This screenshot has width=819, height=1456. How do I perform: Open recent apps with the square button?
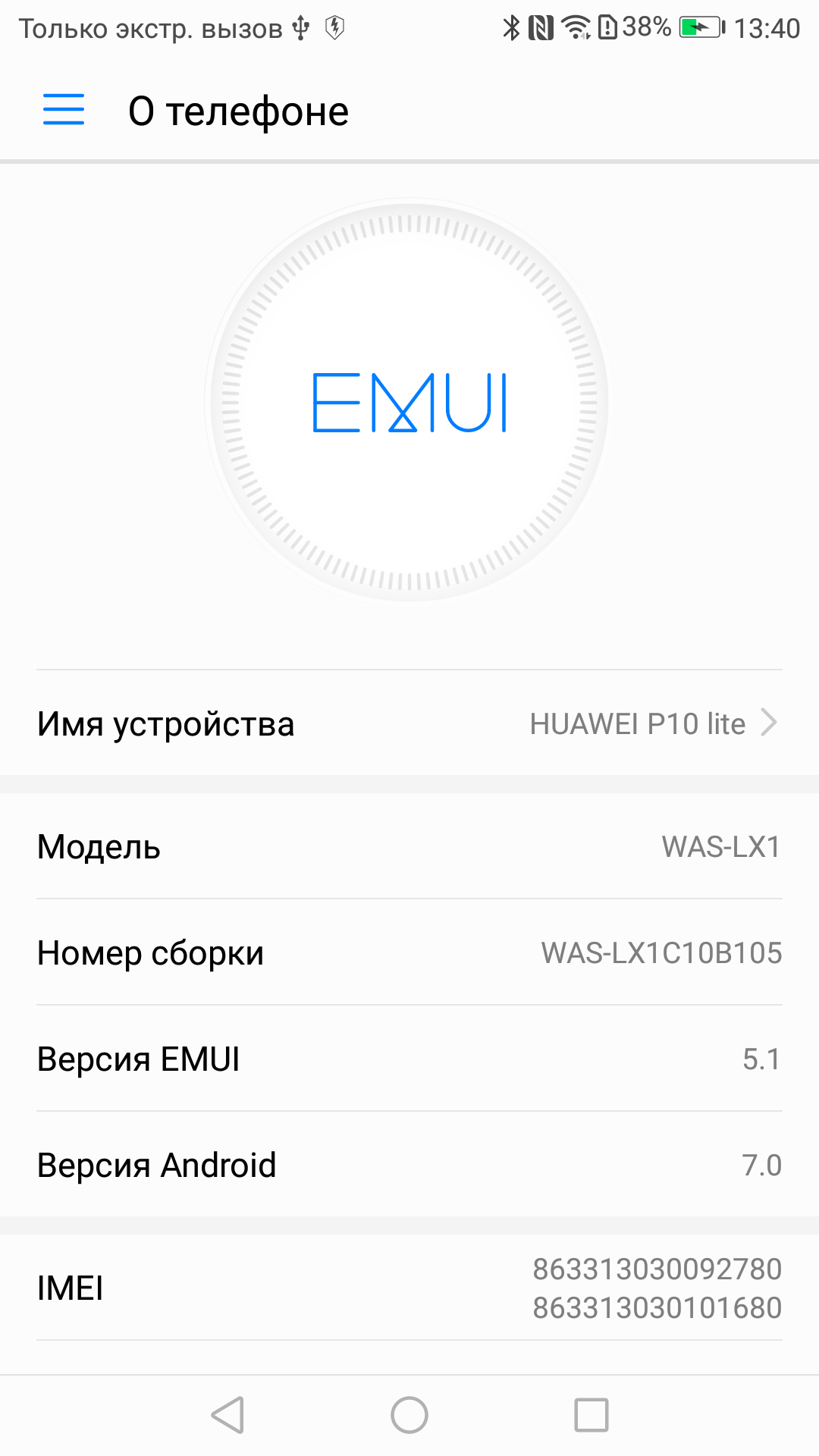591,1415
